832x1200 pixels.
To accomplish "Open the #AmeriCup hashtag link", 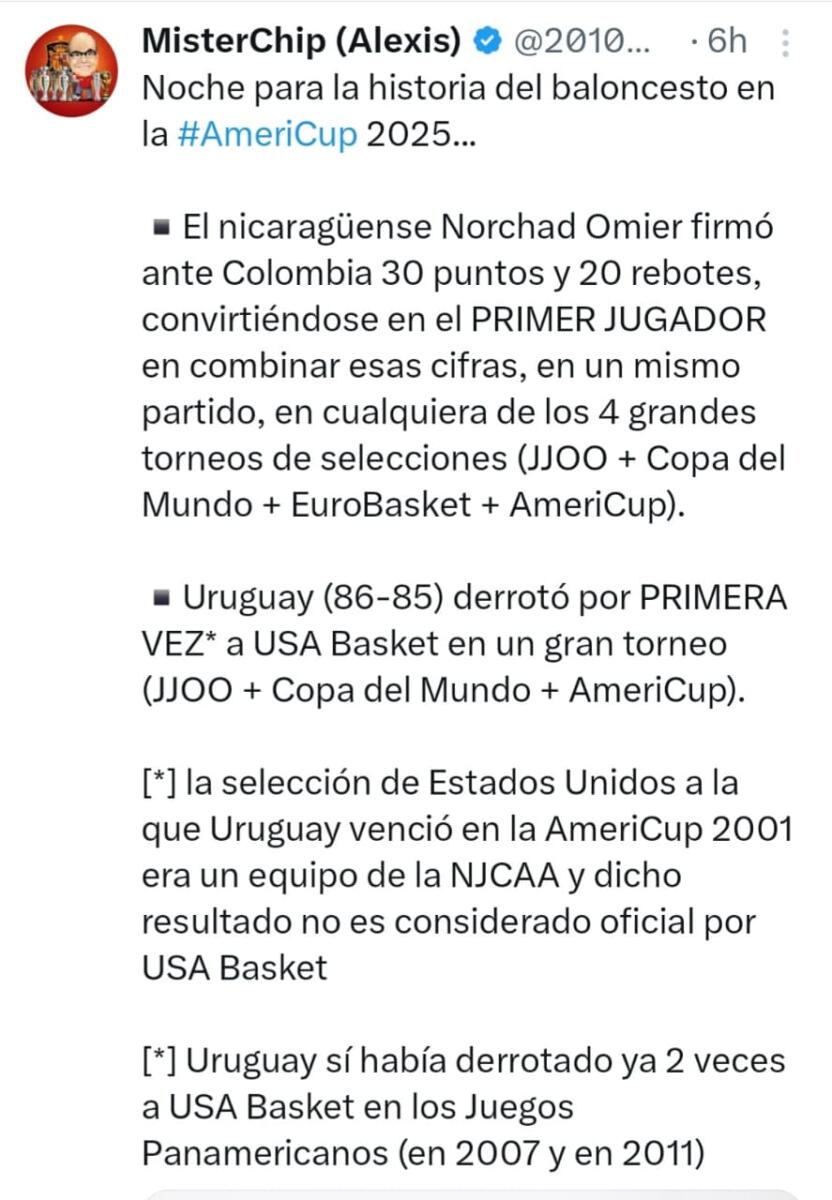I will 266,135.
